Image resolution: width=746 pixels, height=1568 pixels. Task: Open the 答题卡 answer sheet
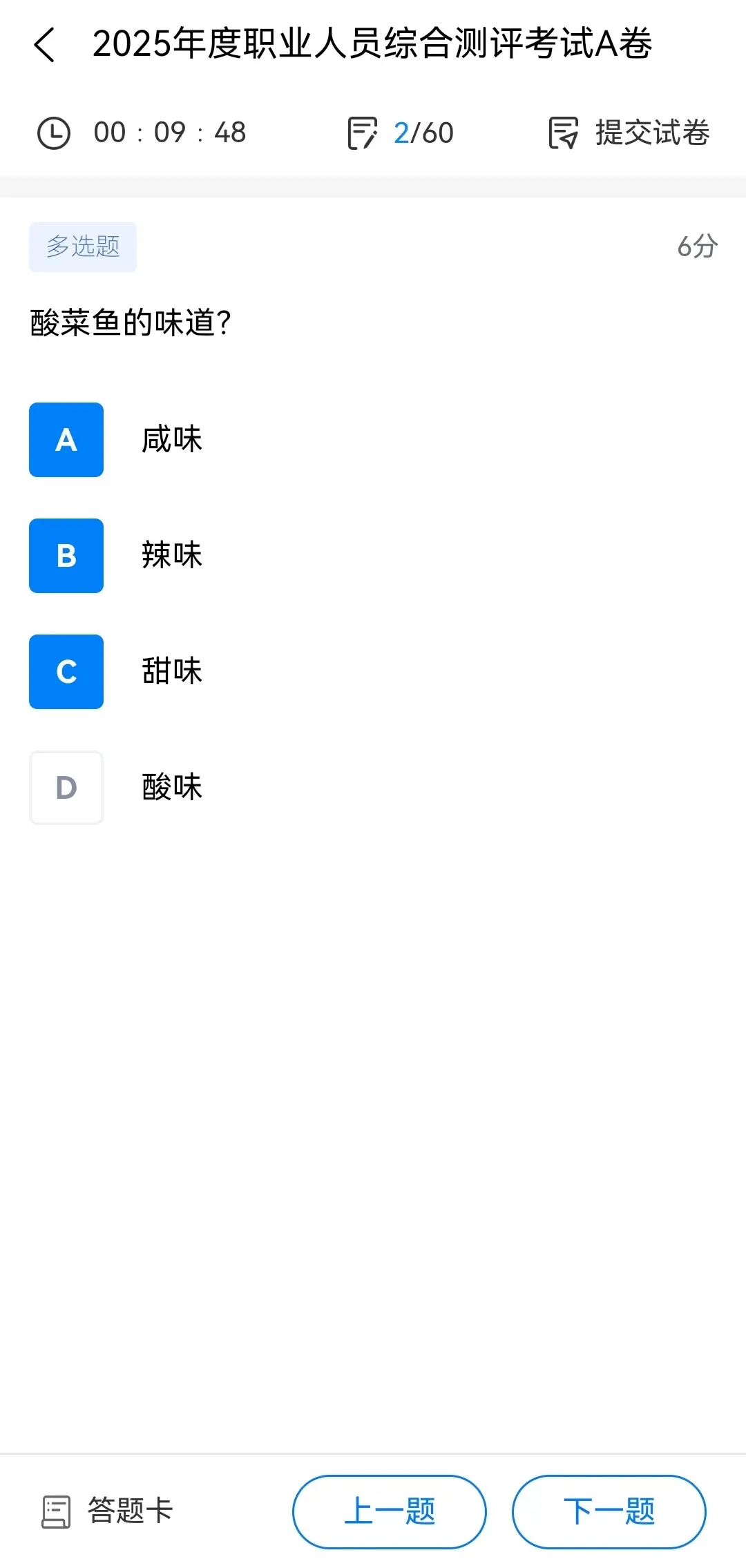pos(107,1511)
